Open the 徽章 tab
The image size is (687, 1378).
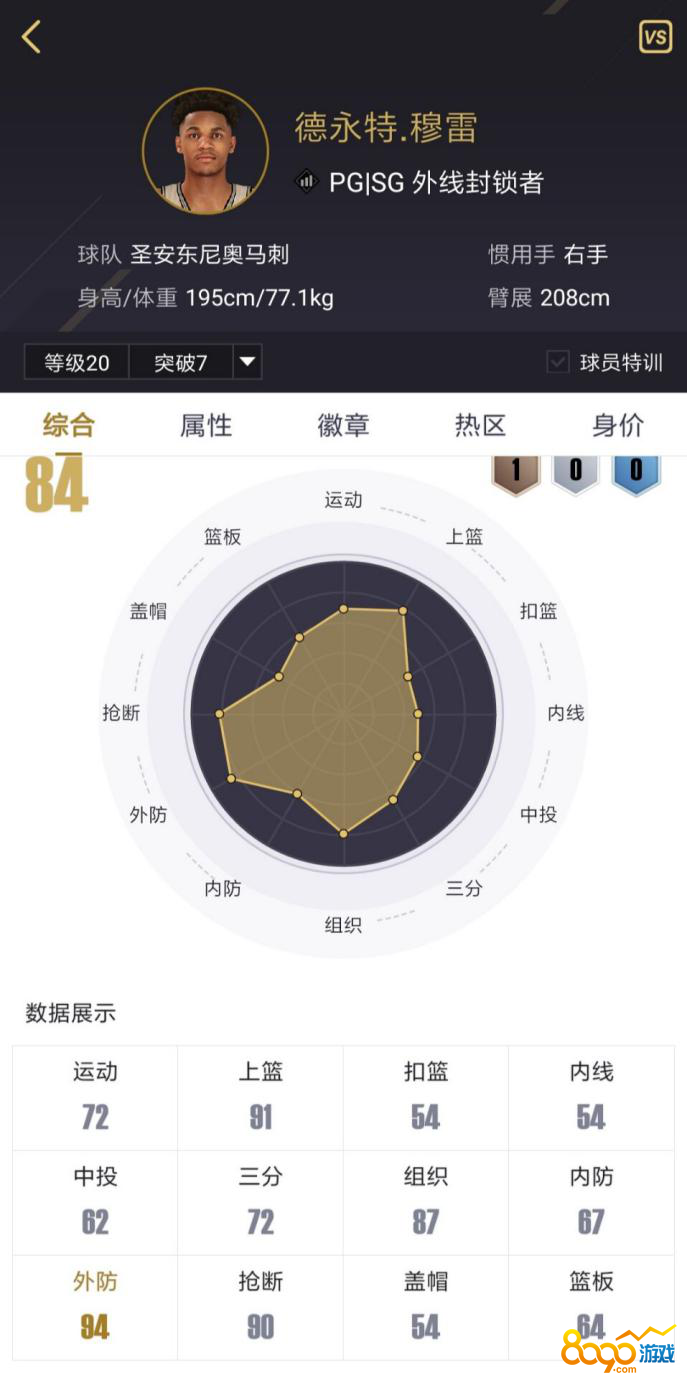[343, 425]
